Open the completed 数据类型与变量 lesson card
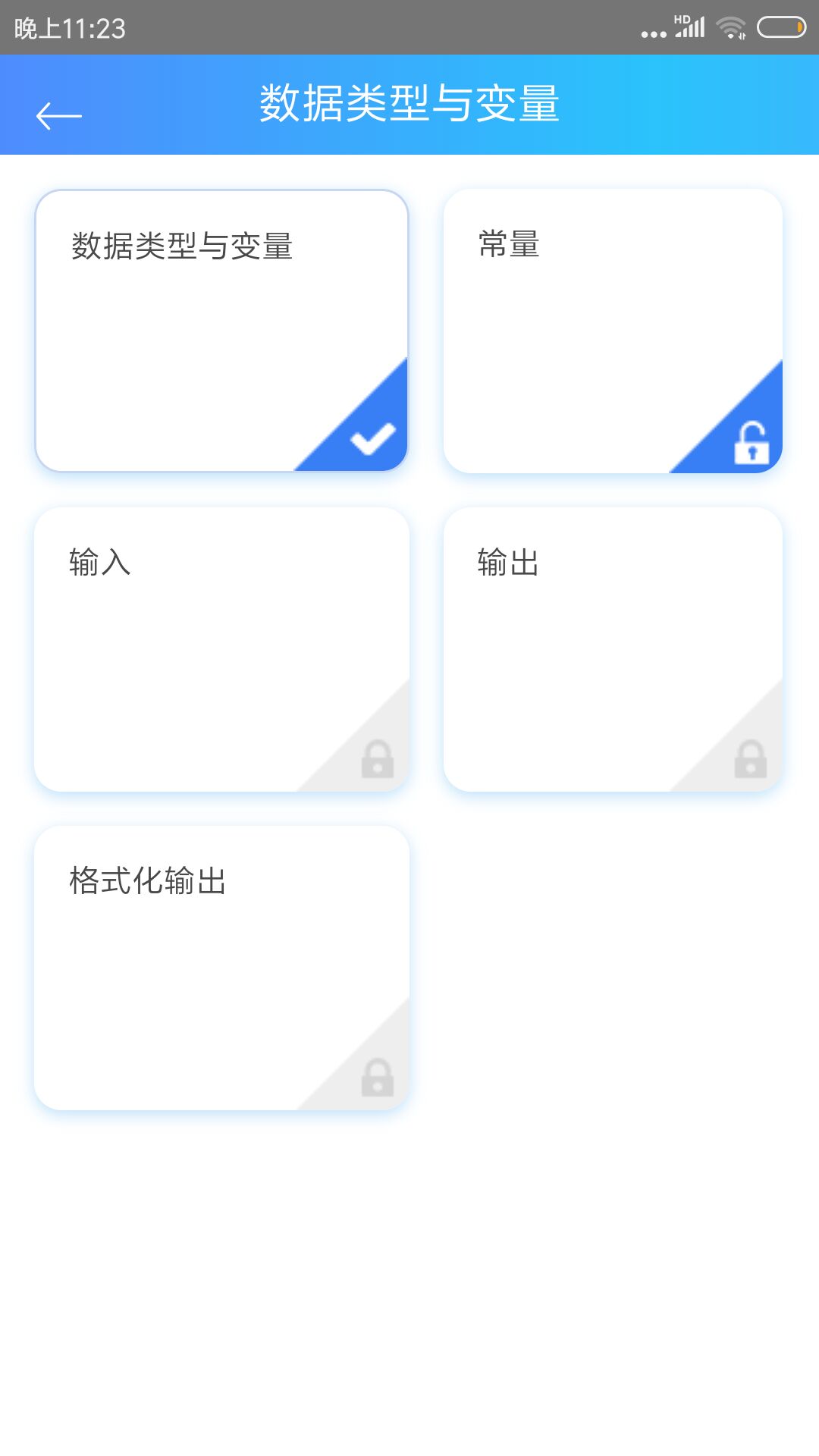The width and height of the screenshot is (819, 1456). click(x=221, y=331)
